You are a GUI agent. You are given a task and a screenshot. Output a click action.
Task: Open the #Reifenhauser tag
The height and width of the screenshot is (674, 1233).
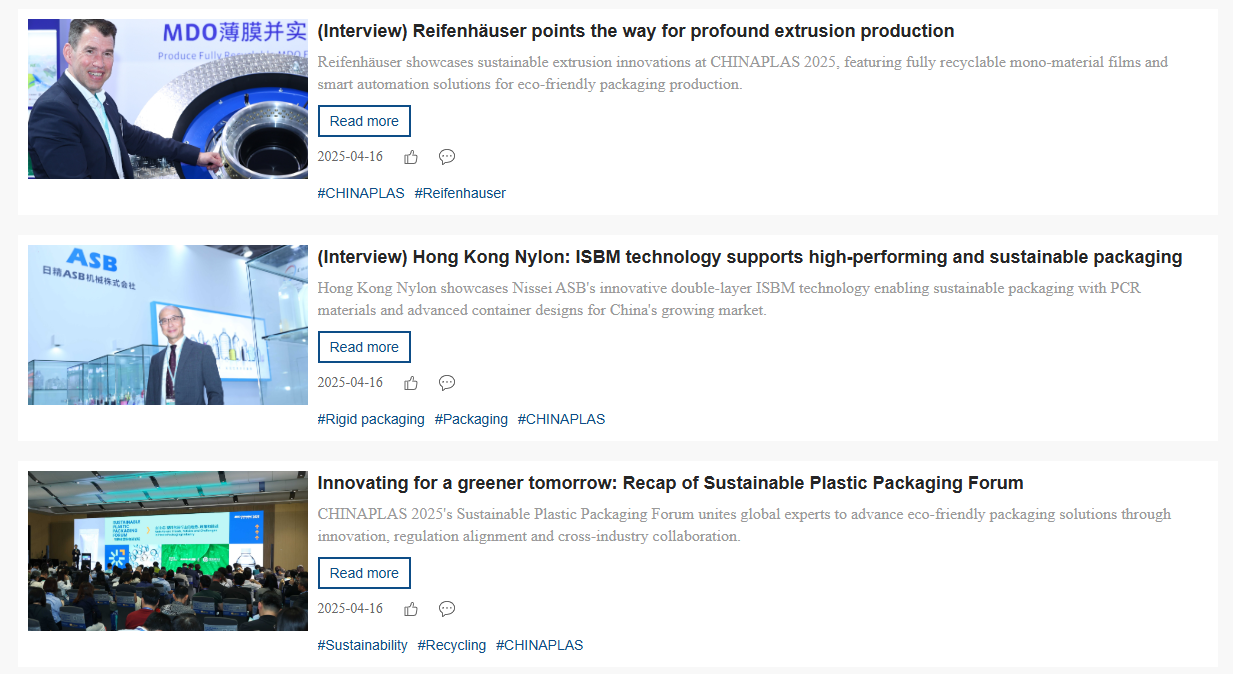[460, 193]
